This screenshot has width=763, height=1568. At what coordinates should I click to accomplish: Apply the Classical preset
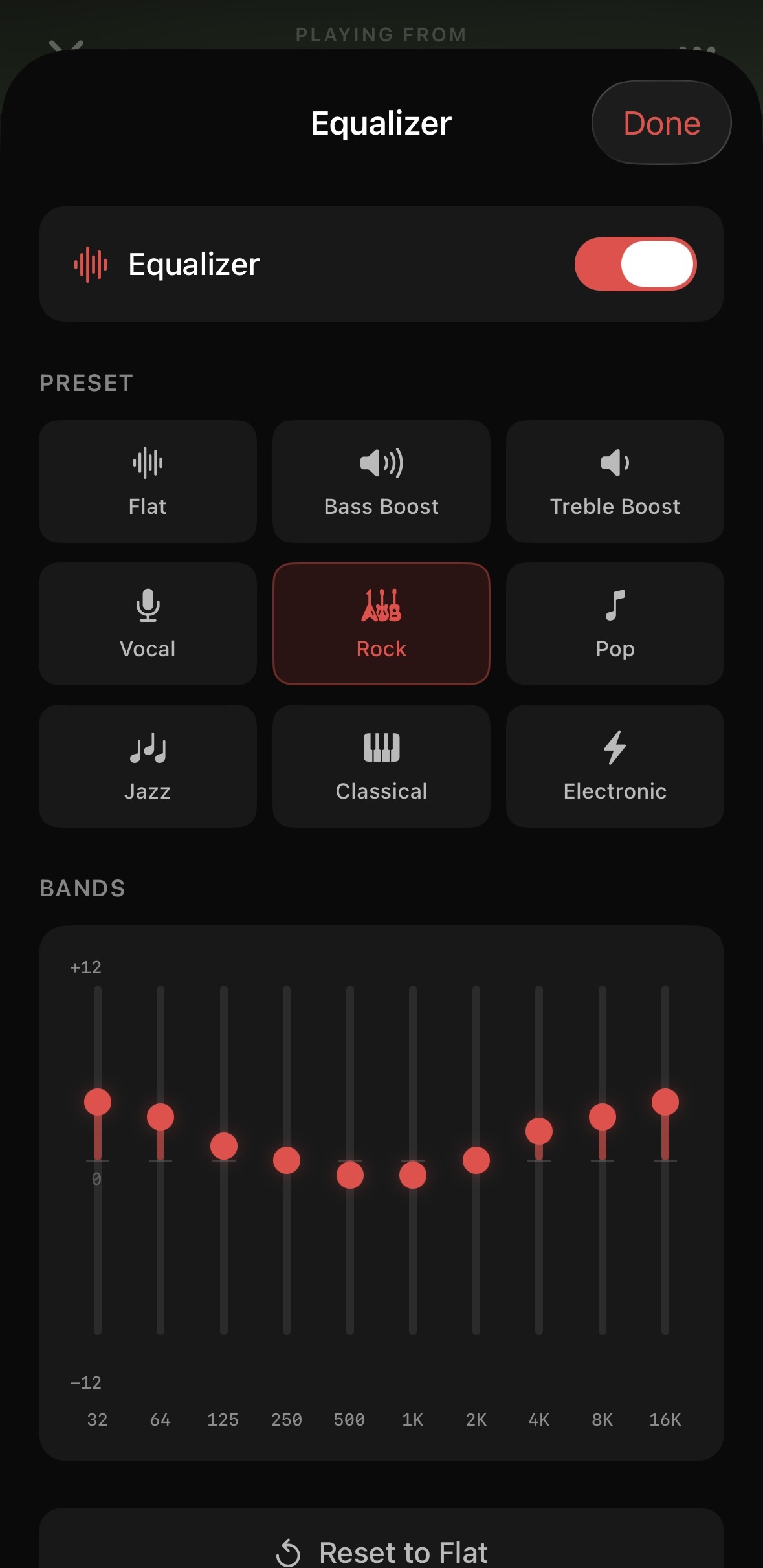point(381,766)
